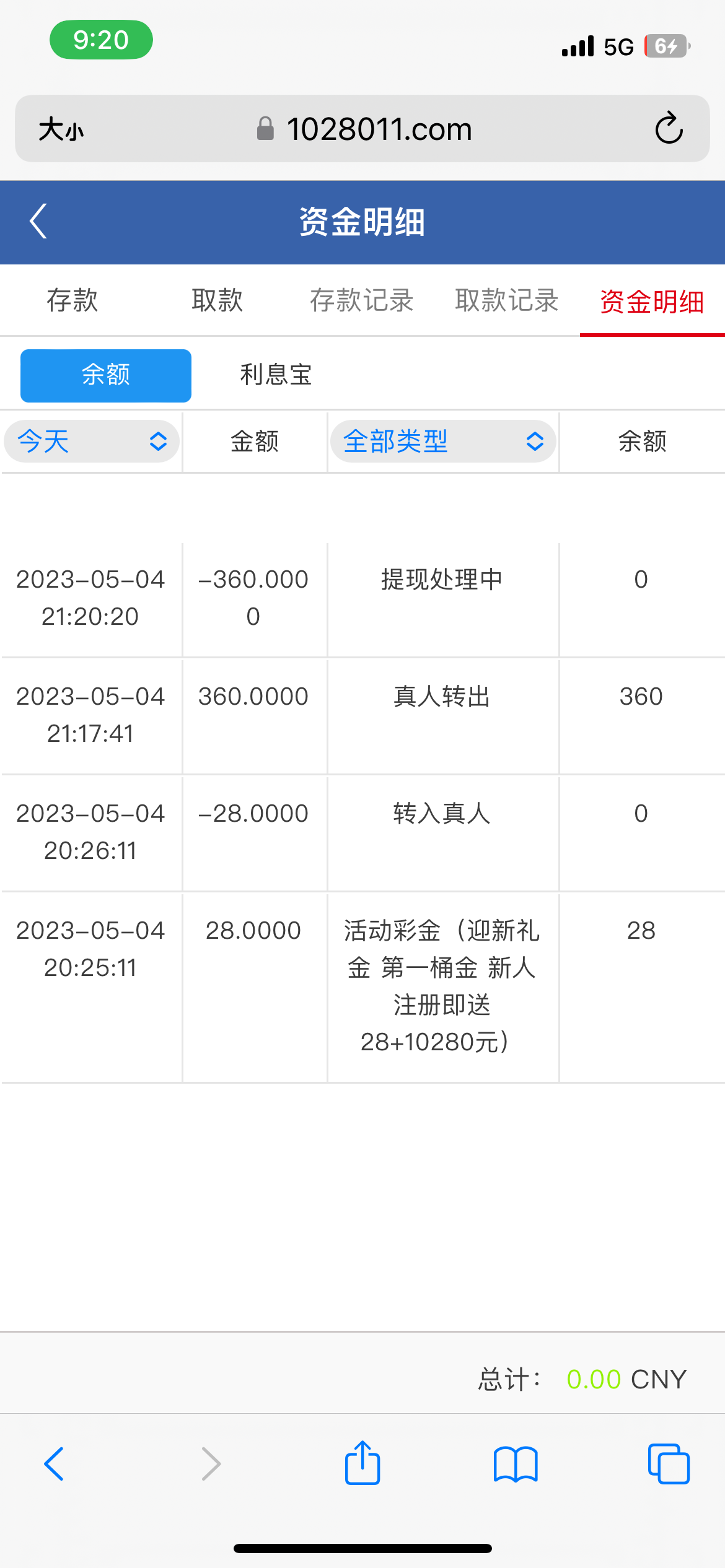Image resolution: width=725 pixels, height=1568 pixels.
Task: Show open Safari tabs
Action: pyautogui.click(x=669, y=1464)
